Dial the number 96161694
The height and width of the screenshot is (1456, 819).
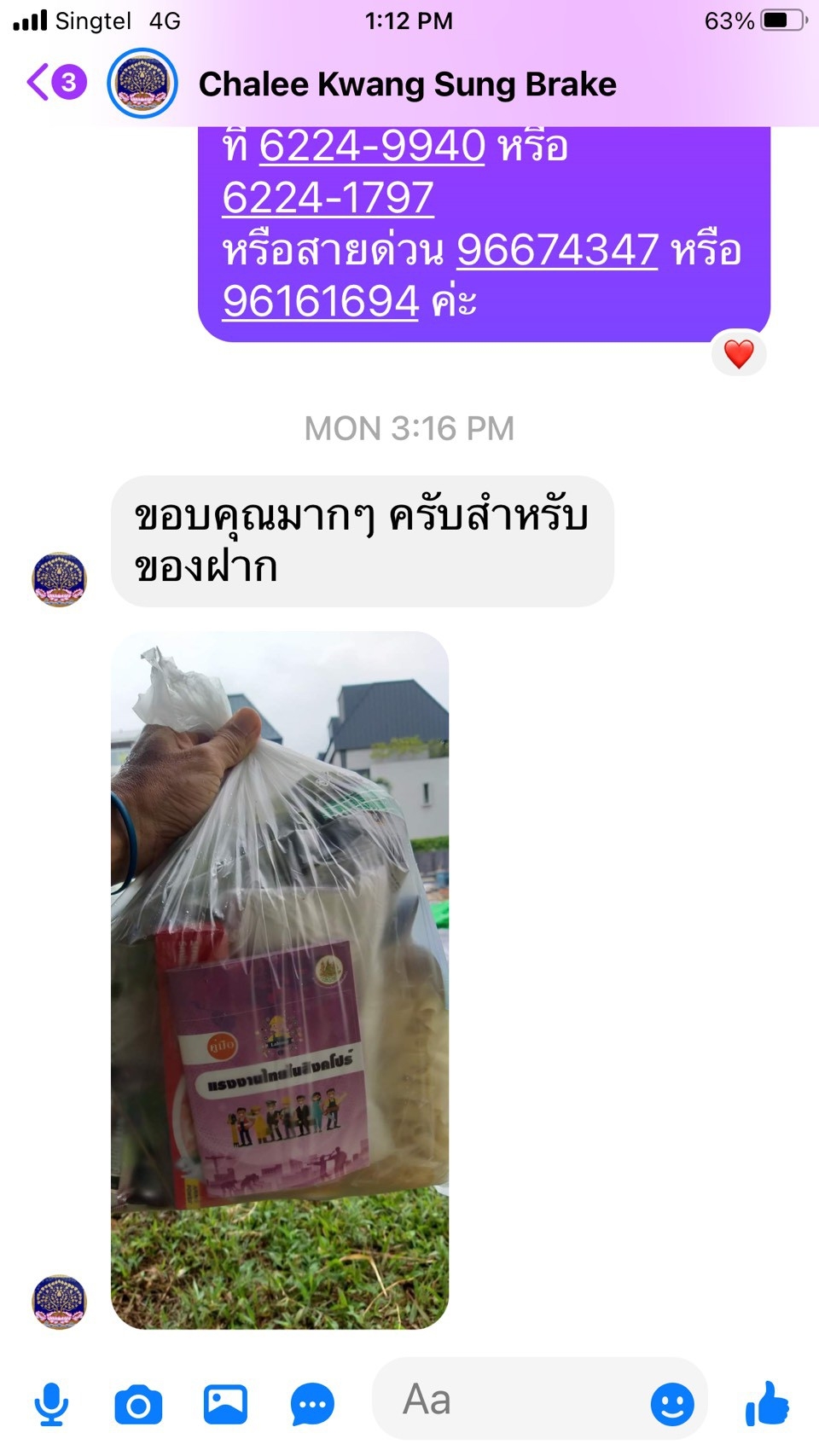tap(321, 301)
